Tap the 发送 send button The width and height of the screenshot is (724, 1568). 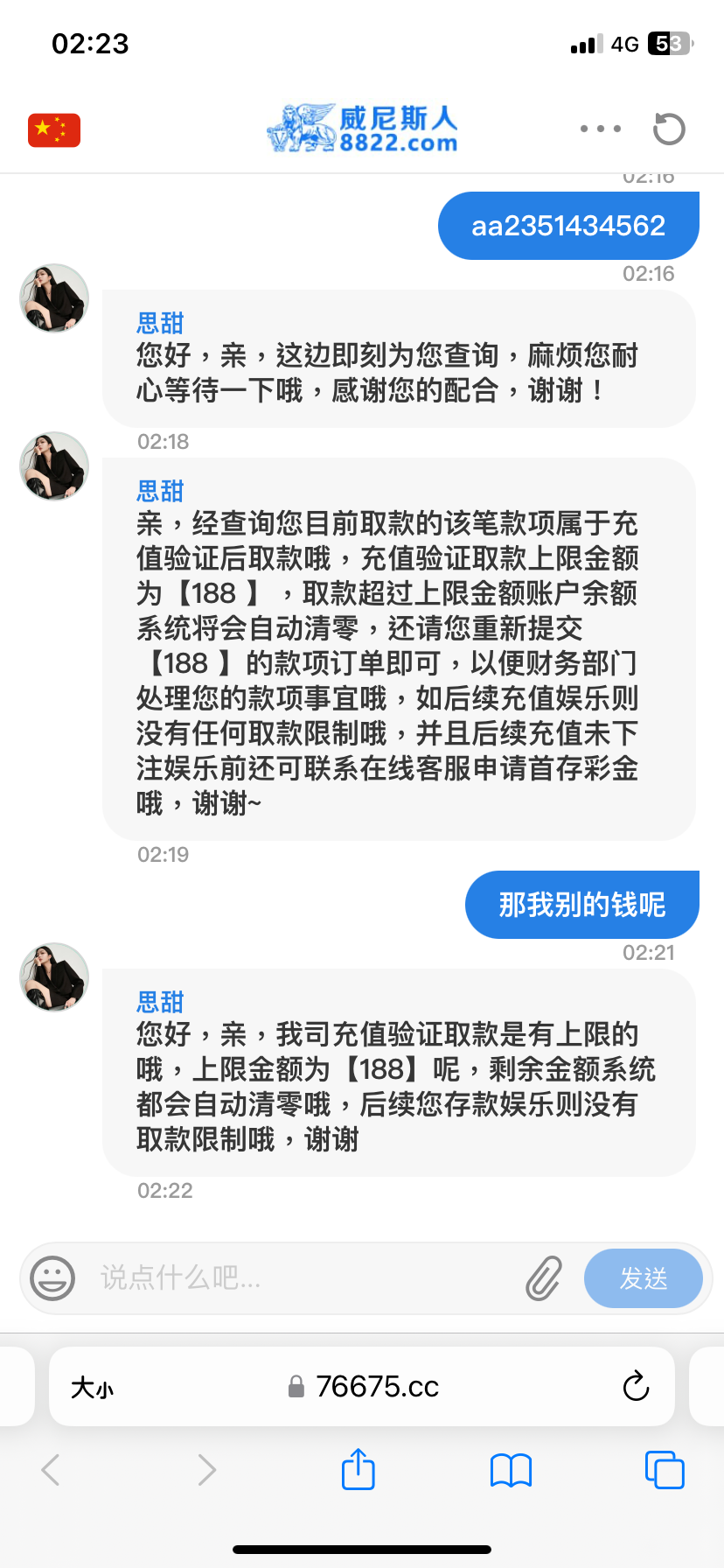click(x=643, y=1278)
